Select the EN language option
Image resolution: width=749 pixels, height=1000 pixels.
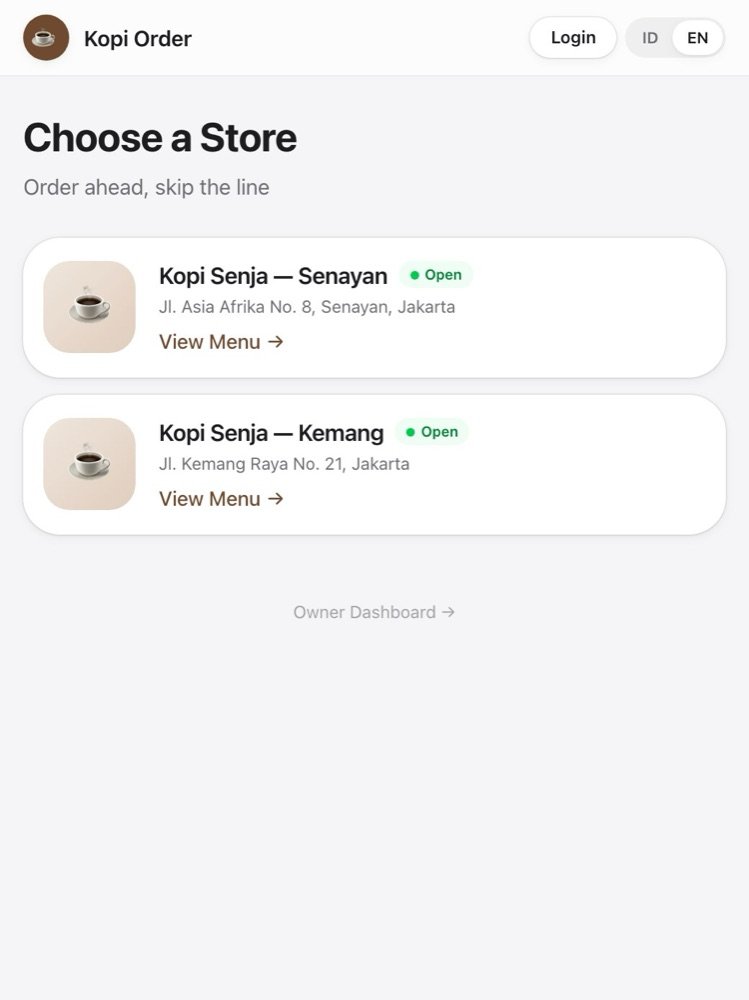[697, 38]
